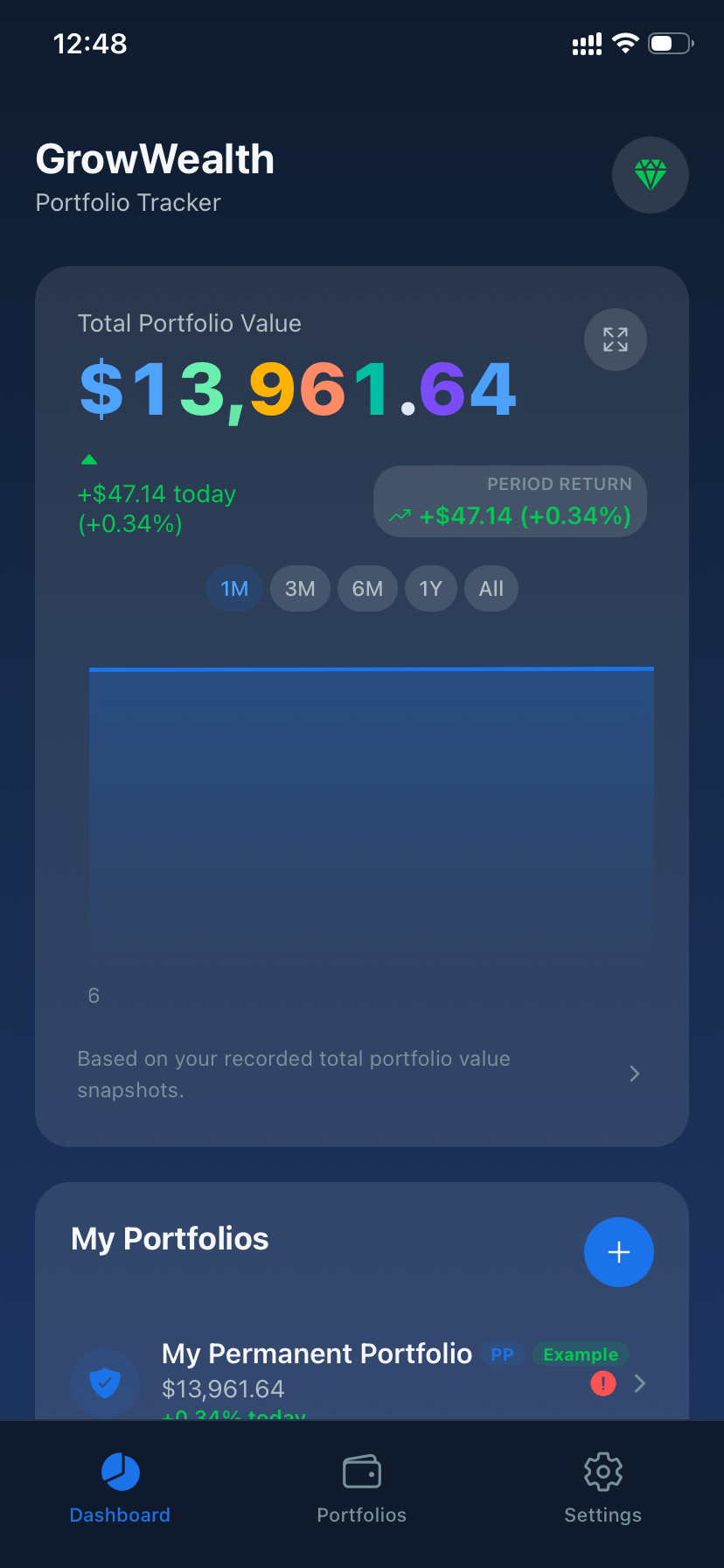Enable the All time range filter
Viewport: 724px width, 1568px height.
coord(491,588)
